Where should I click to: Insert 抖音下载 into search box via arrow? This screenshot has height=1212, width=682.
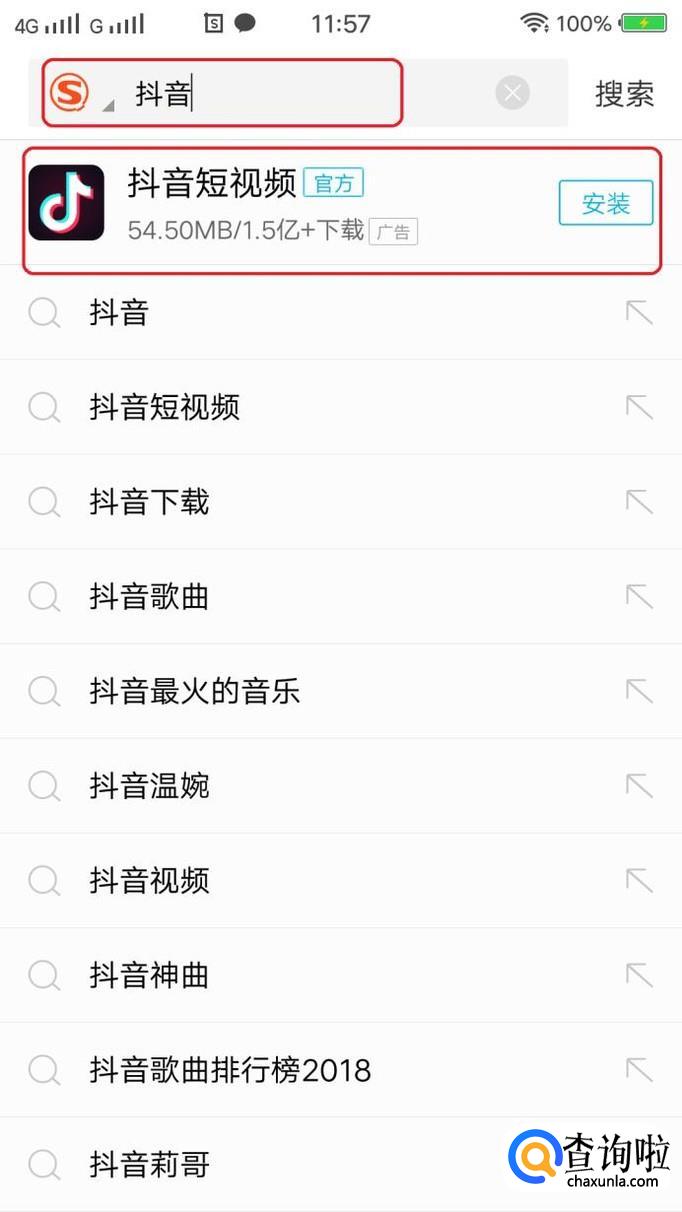coord(638,502)
